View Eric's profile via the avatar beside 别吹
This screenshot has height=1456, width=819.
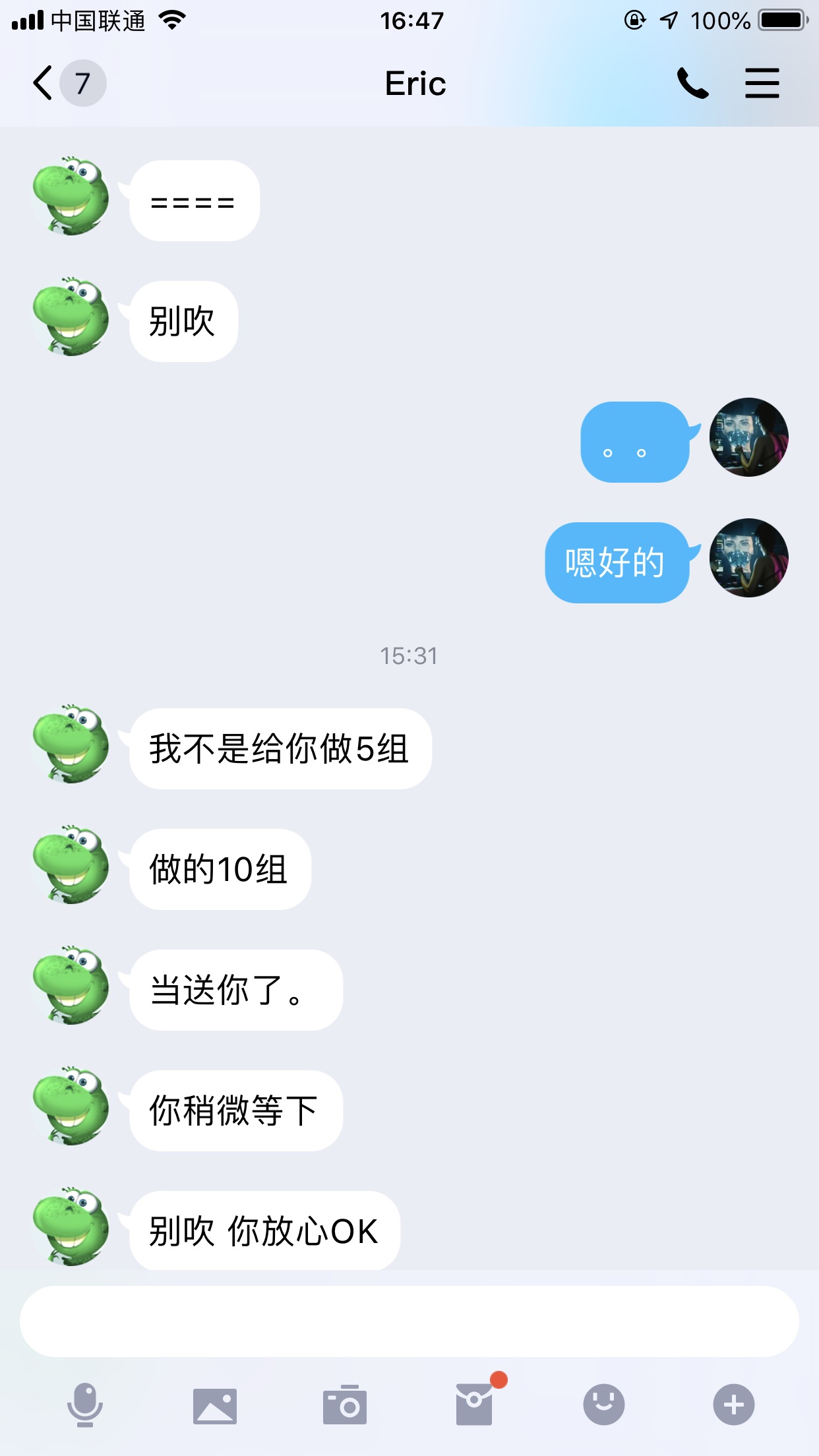71,317
